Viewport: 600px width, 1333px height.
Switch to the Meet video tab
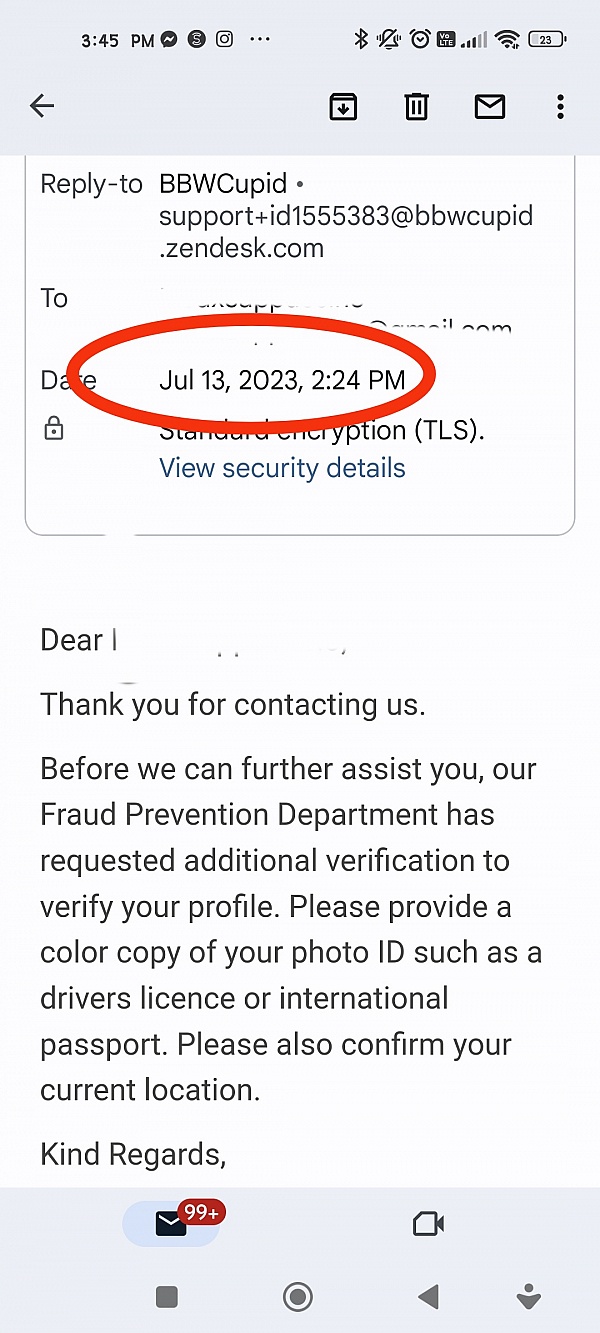coord(428,1223)
